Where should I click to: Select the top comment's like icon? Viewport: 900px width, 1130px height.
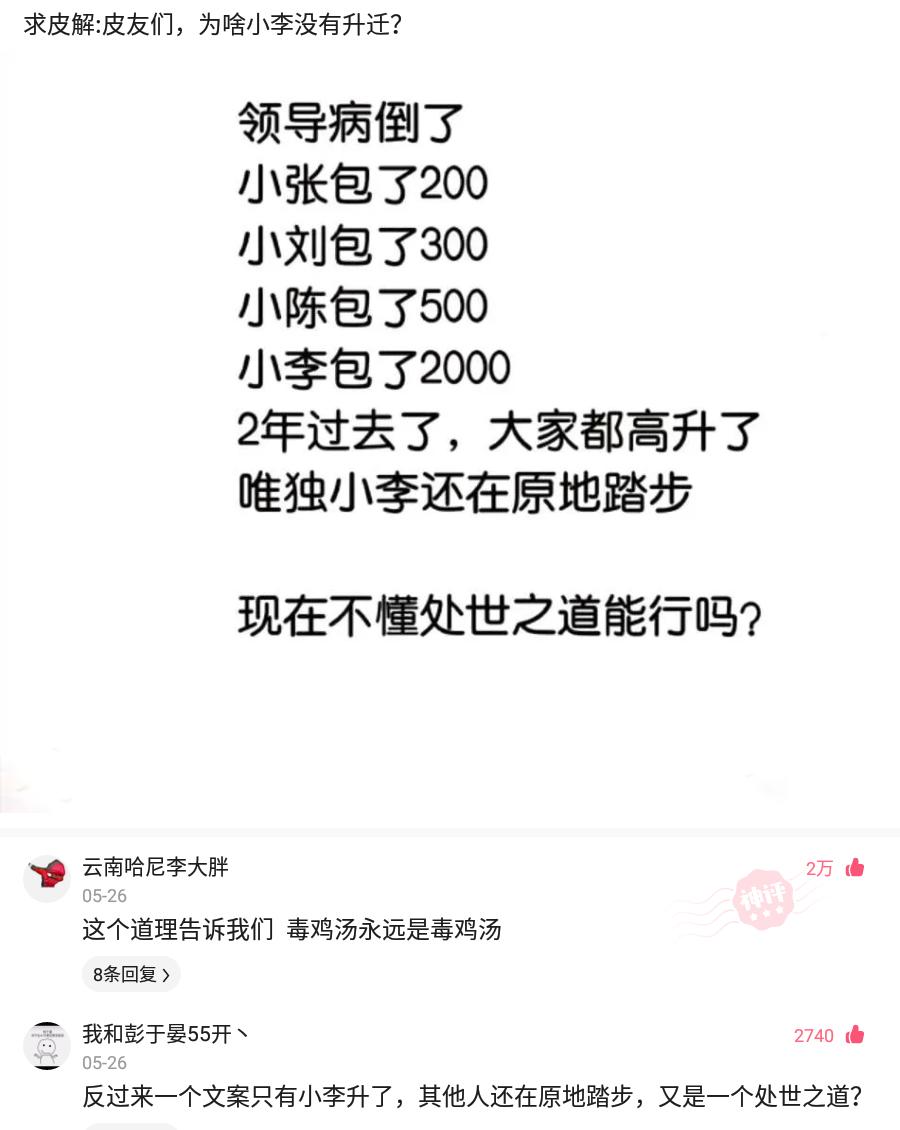pos(855,868)
